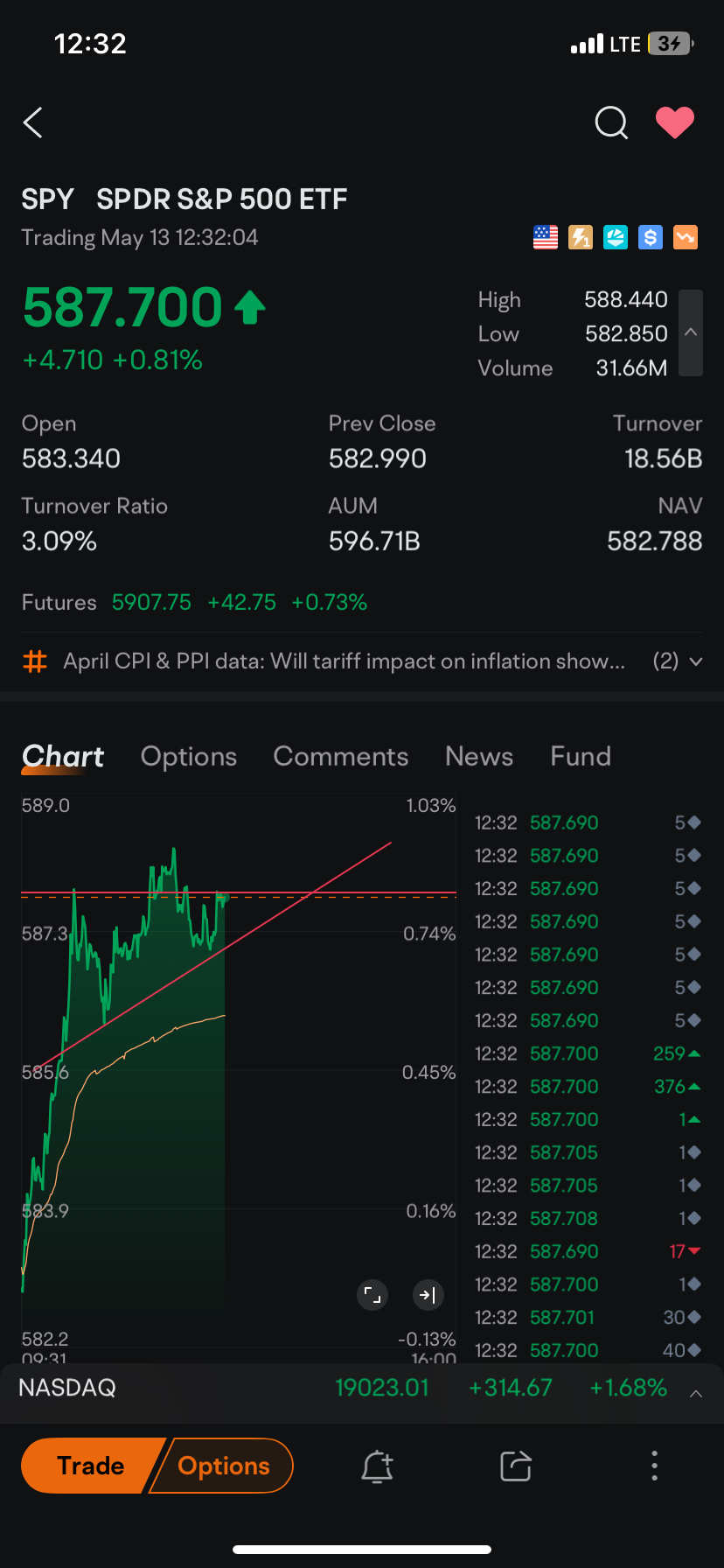Open the search magnifier icon

tap(611, 123)
